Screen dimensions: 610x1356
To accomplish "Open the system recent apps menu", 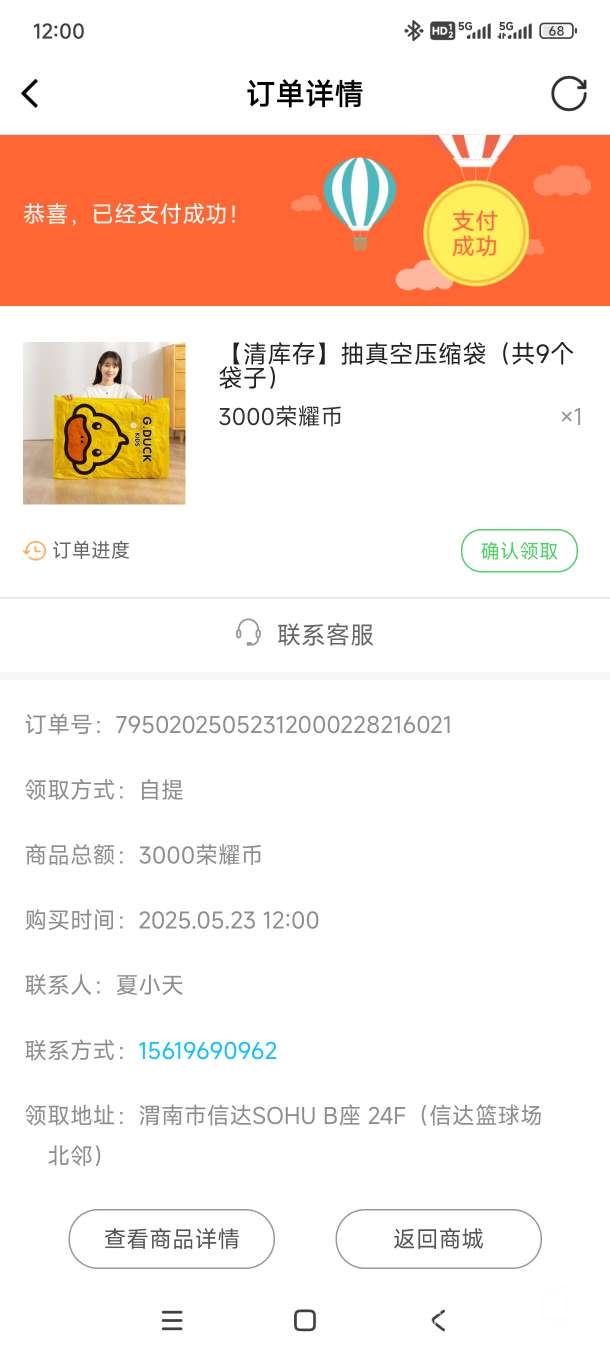I will 172,1321.
